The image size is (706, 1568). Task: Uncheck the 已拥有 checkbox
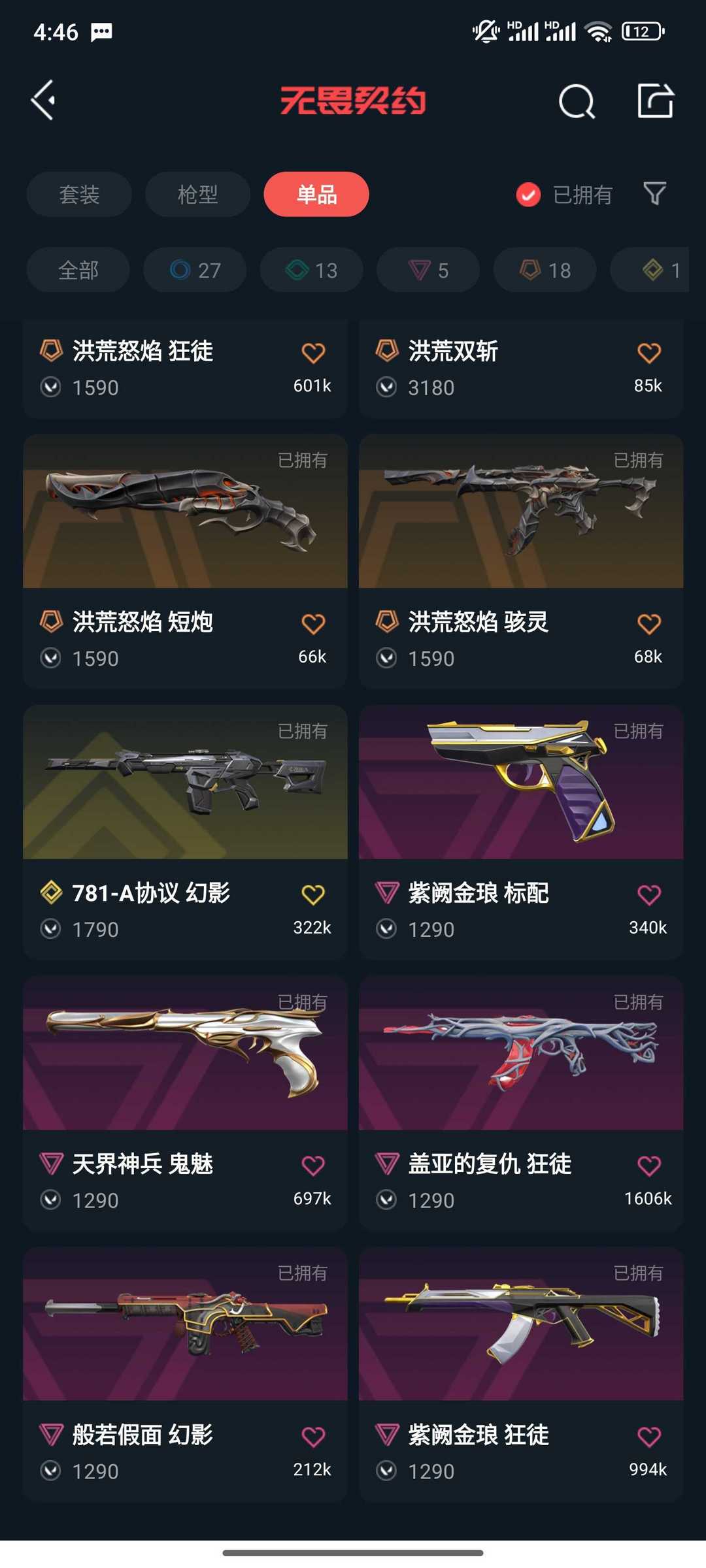pos(528,194)
